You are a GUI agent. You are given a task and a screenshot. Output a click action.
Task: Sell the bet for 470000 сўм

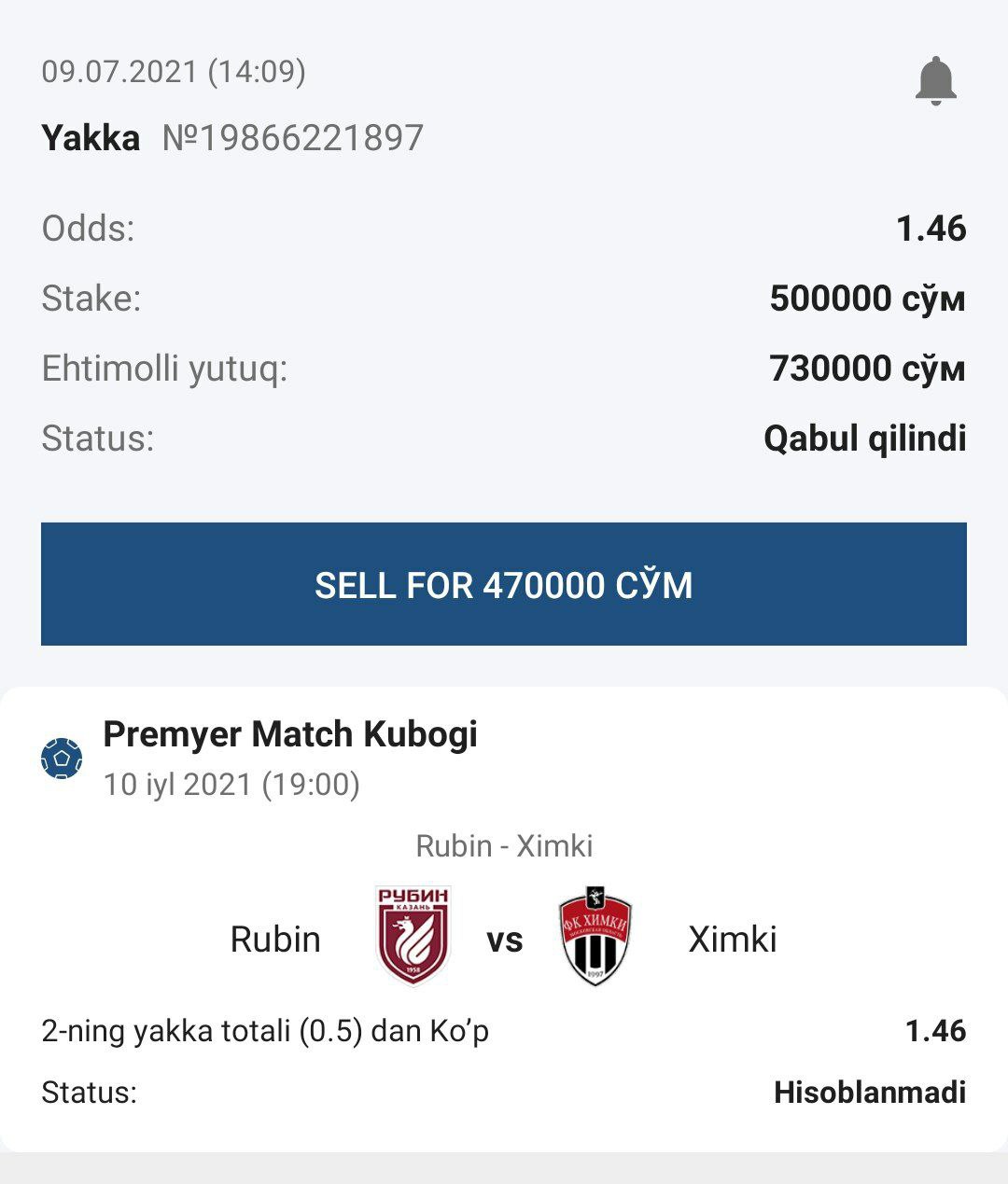[x=504, y=584]
